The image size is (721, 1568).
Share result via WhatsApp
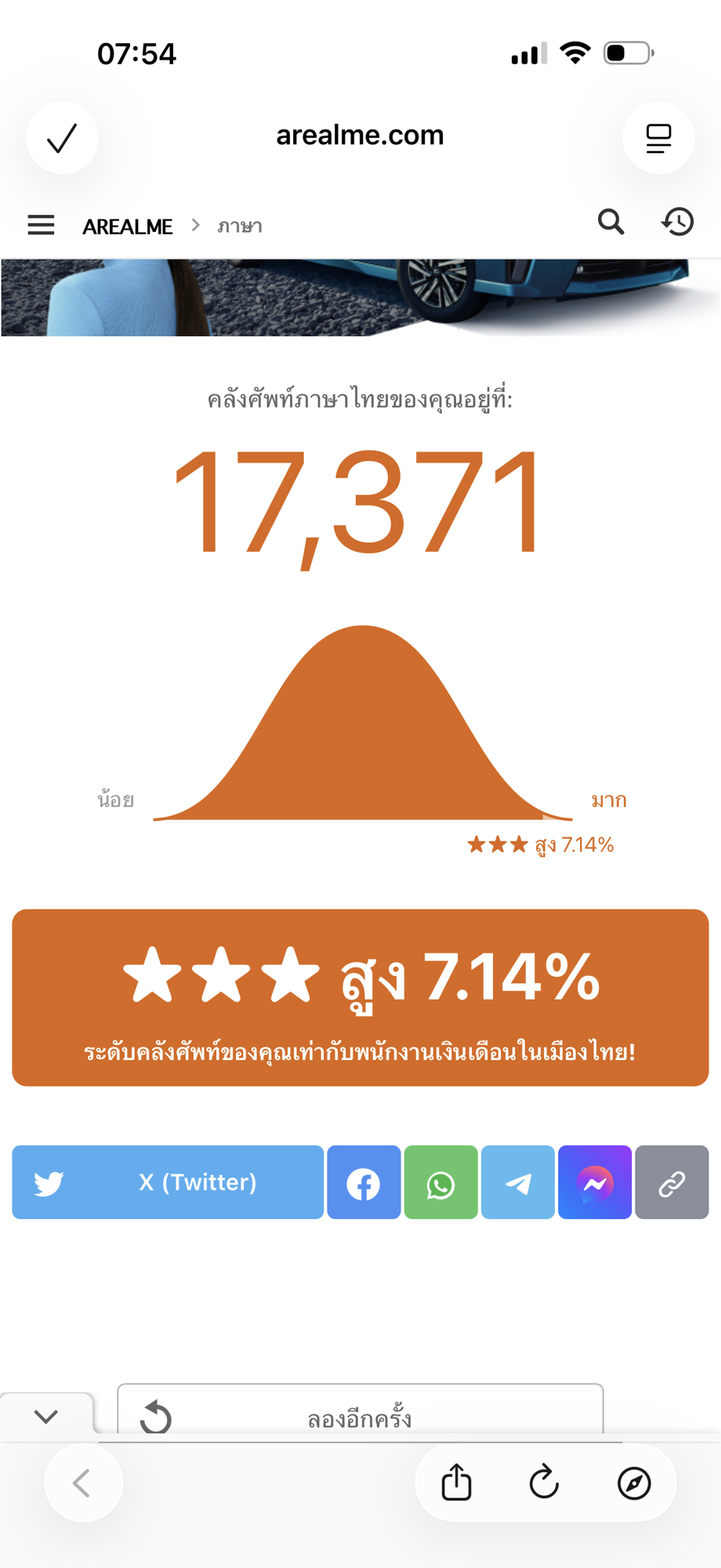click(440, 1182)
